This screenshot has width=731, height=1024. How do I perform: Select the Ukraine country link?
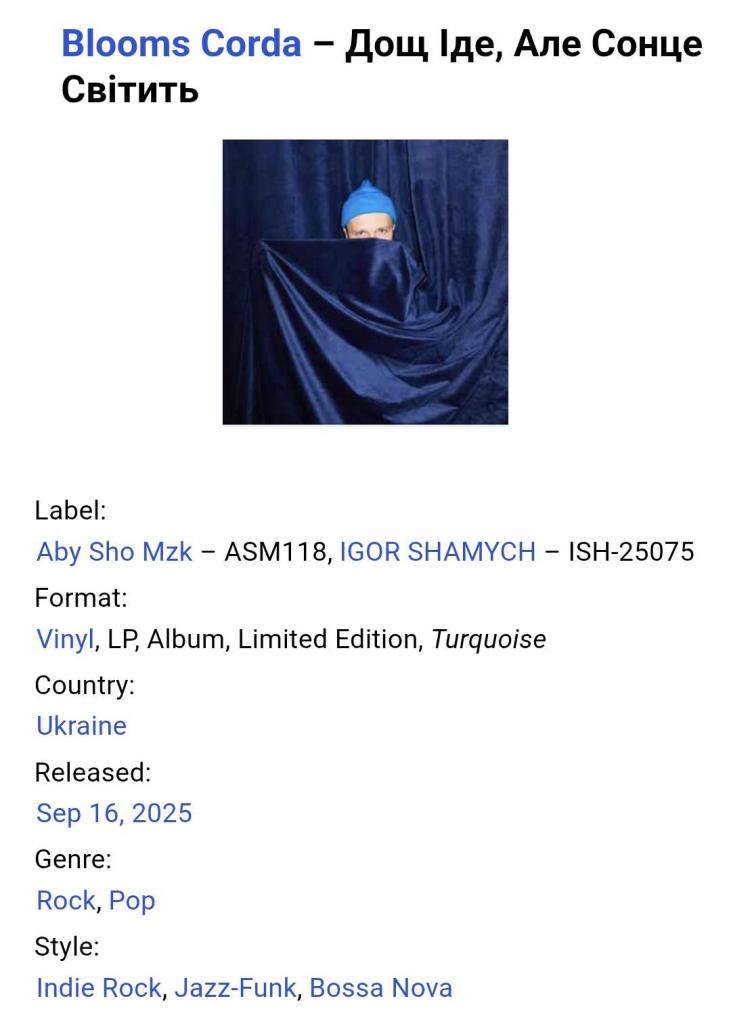point(81,726)
